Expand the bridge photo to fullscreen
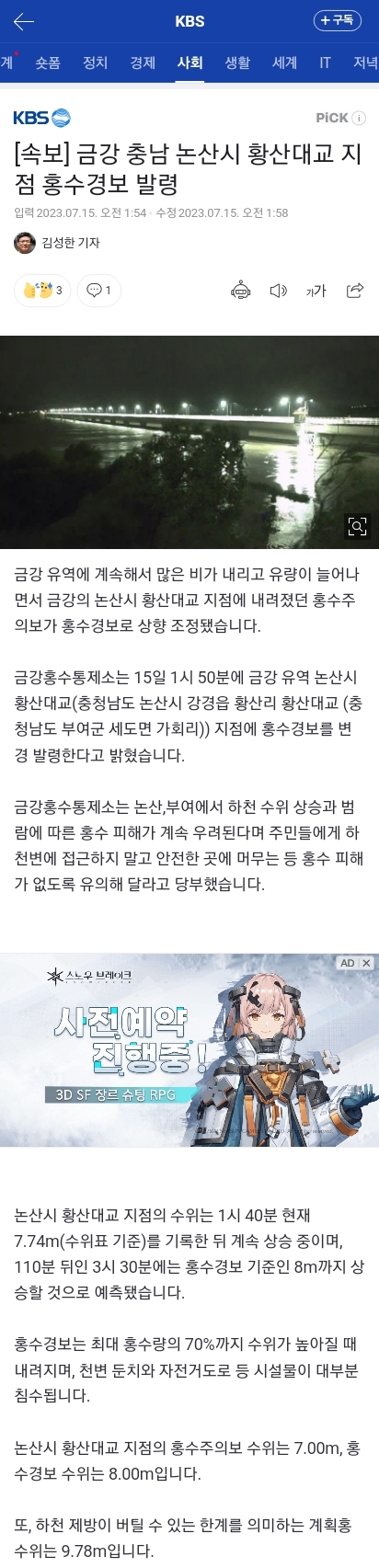 pos(357,526)
